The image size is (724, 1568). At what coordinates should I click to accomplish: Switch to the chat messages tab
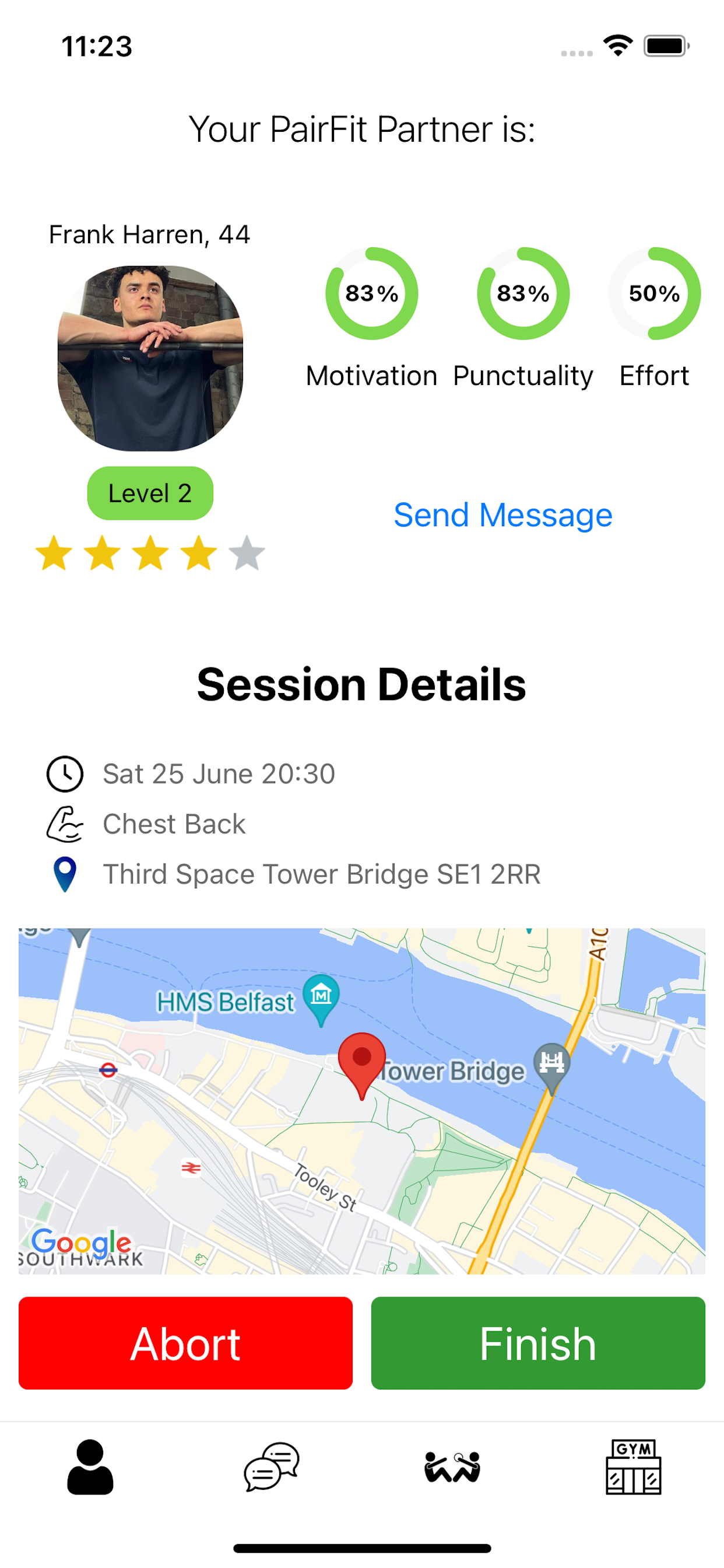[x=271, y=1467]
